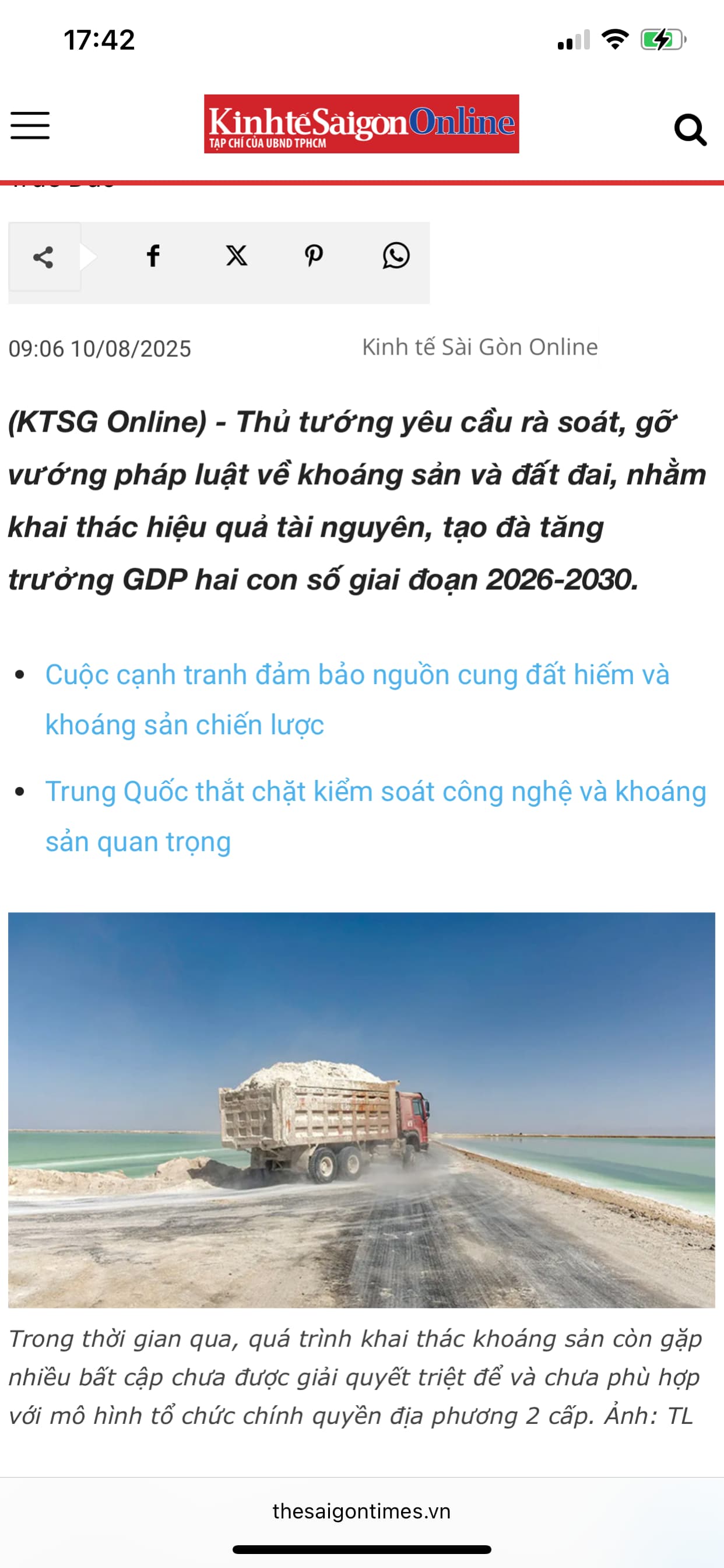724x1568 pixels.
Task: Share the article on X
Action: tap(236, 256)
